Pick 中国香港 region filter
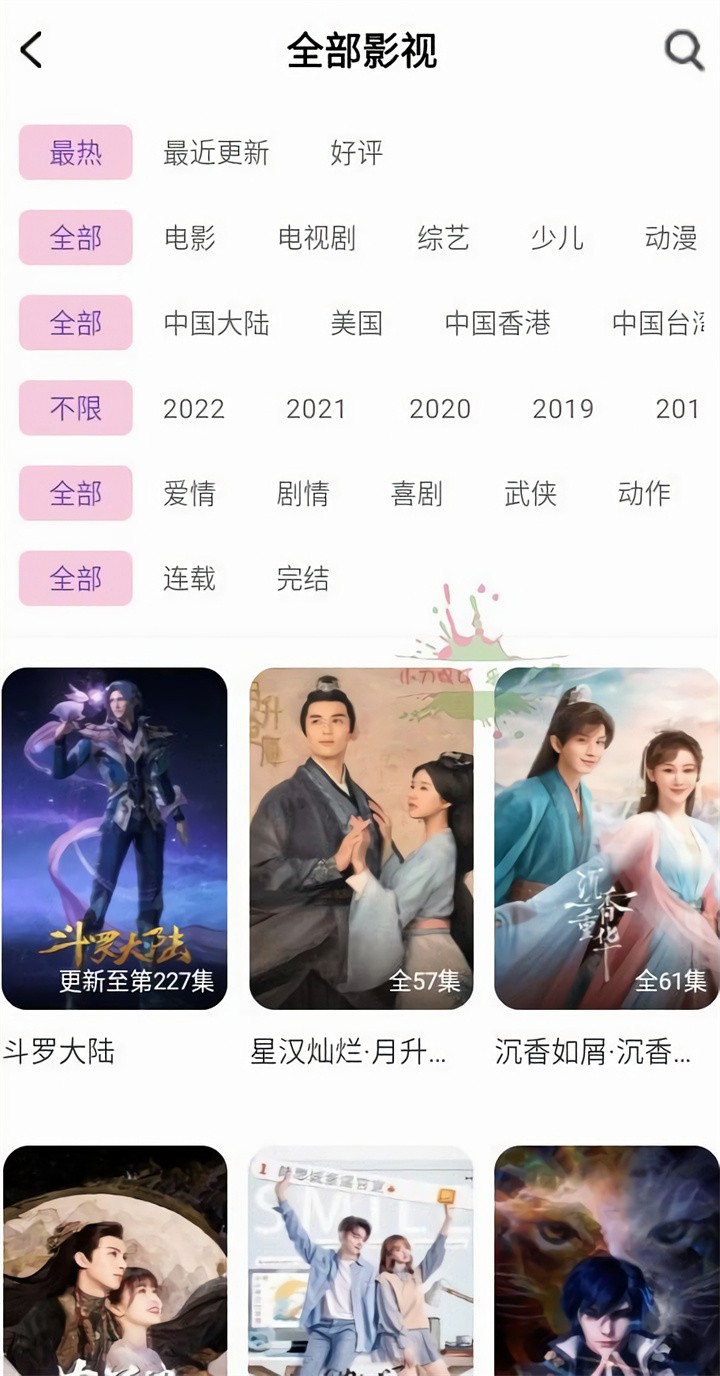Screen dimensions: 720x1376 [x=497, y=323]
